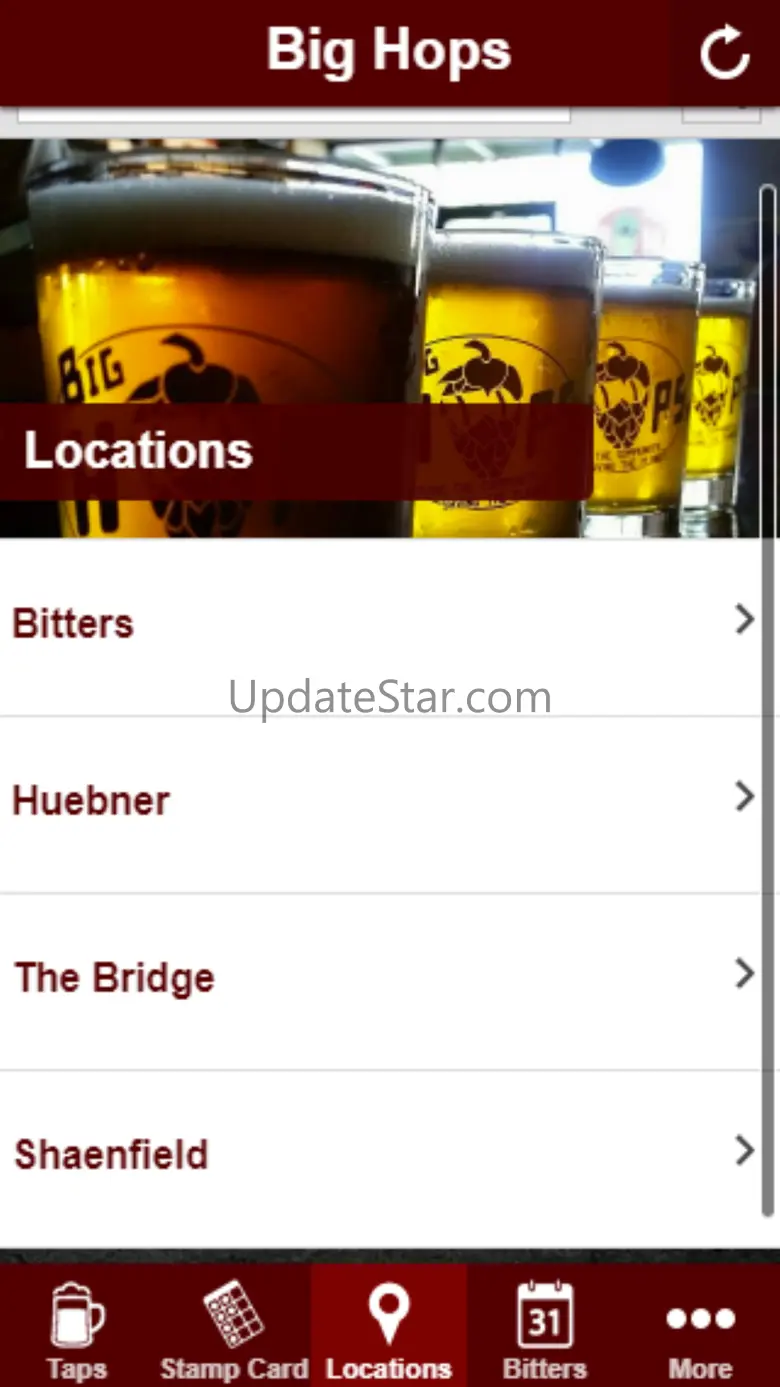
Task: View the Shaenfield location
Action: (380, 1154)
